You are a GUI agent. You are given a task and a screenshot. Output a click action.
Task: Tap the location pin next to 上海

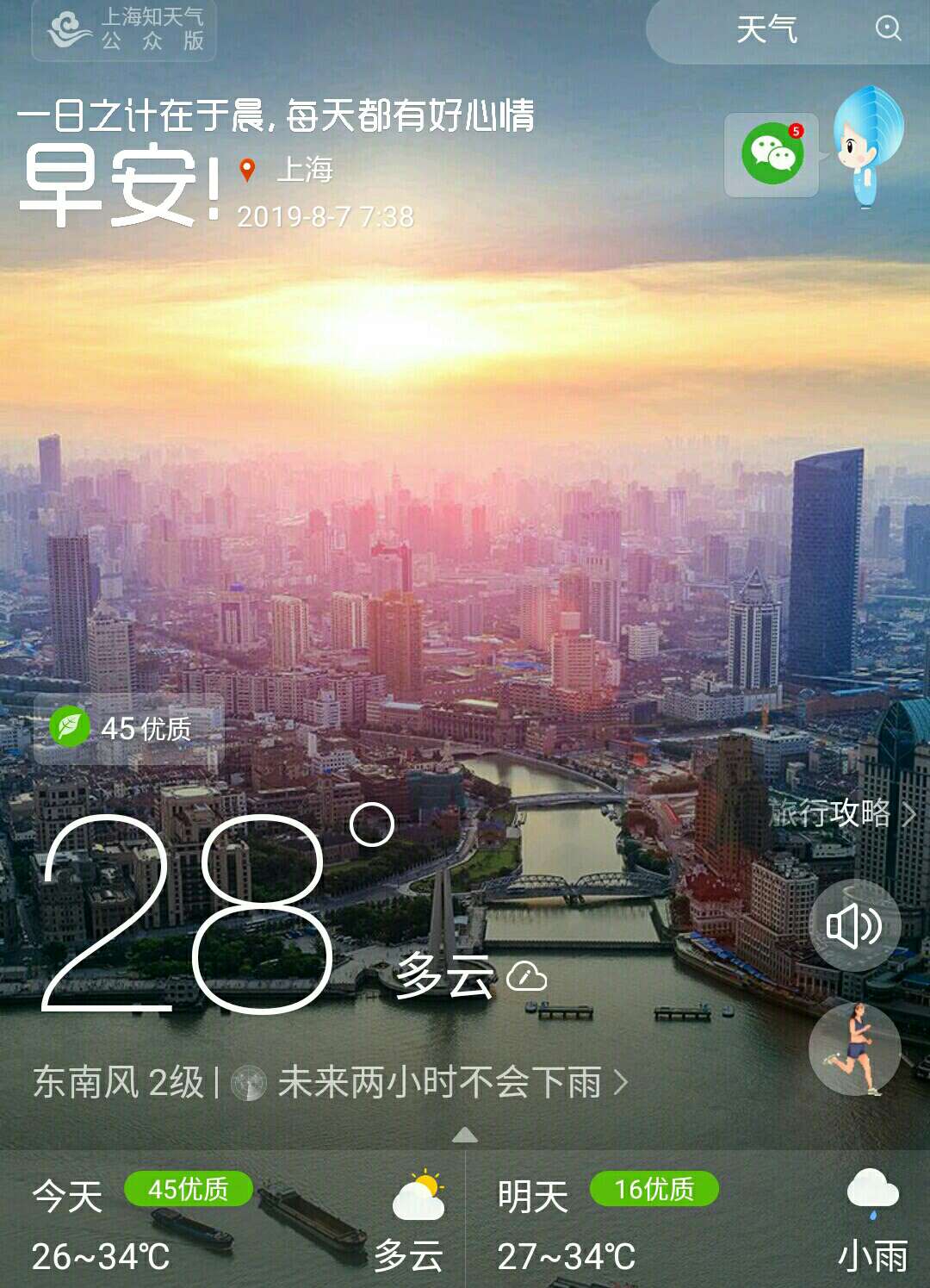point(247,171)
